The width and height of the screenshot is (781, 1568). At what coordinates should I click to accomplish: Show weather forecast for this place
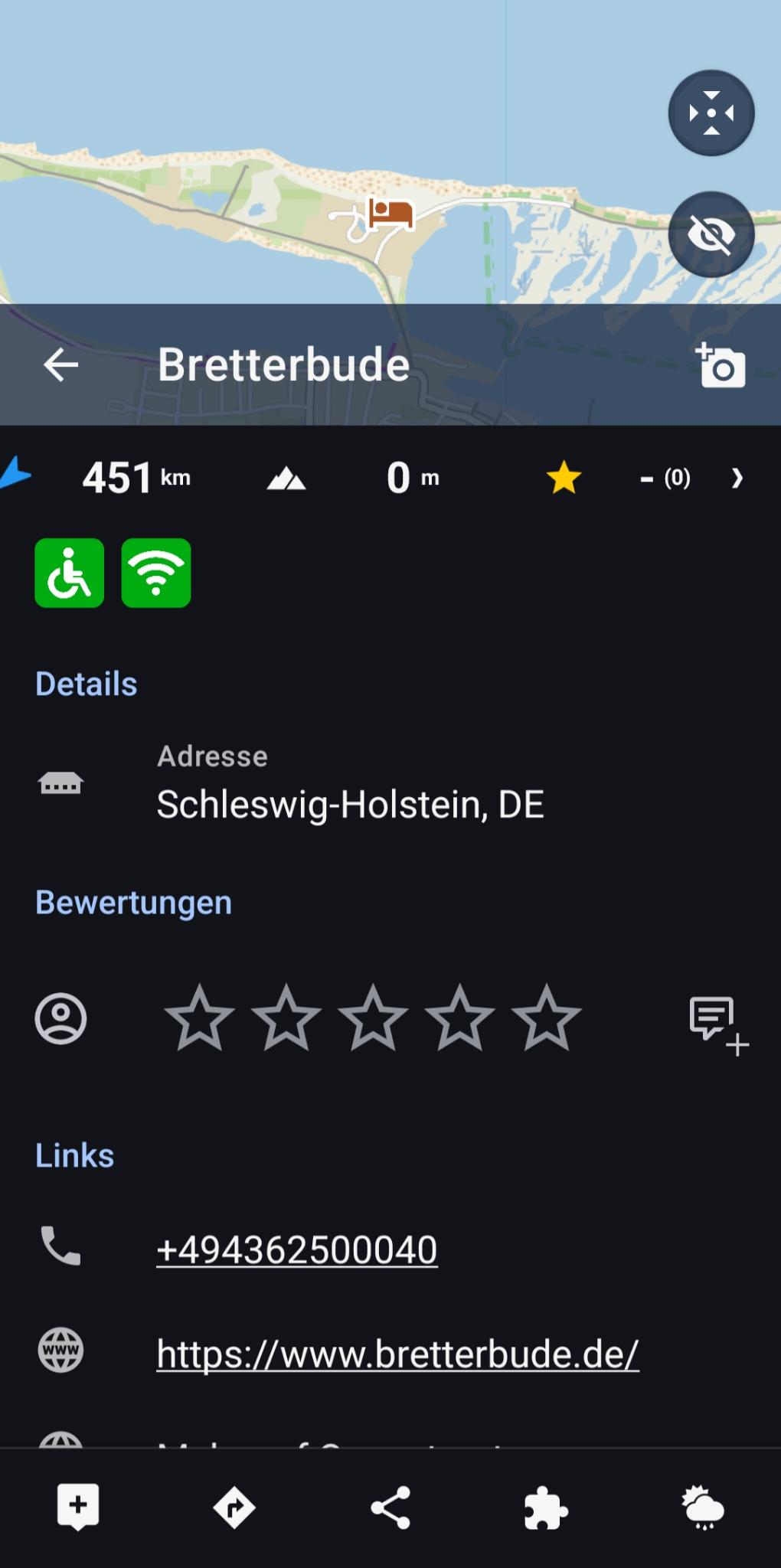click(x=702, y=1508)
